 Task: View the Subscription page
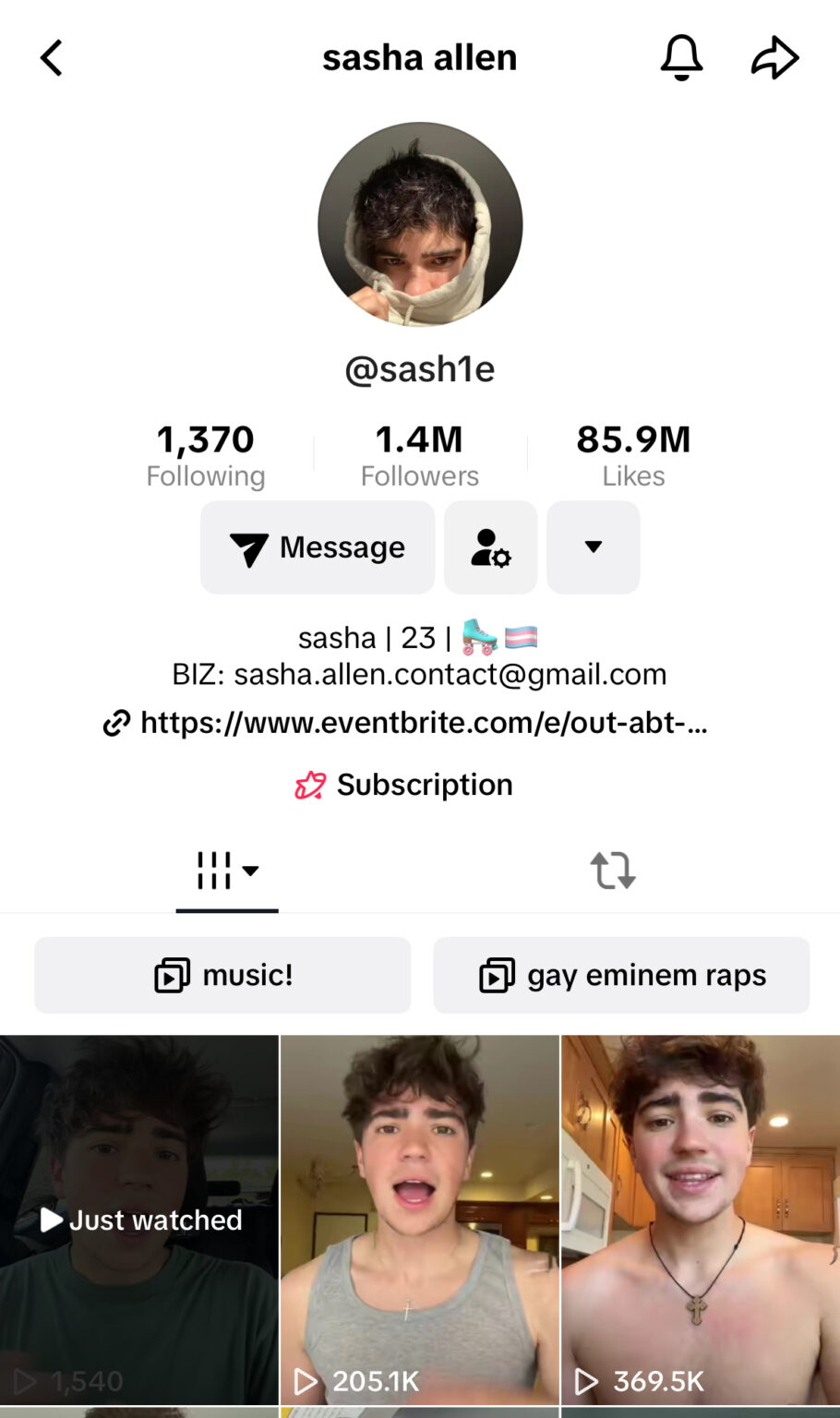tap(425, 785)
